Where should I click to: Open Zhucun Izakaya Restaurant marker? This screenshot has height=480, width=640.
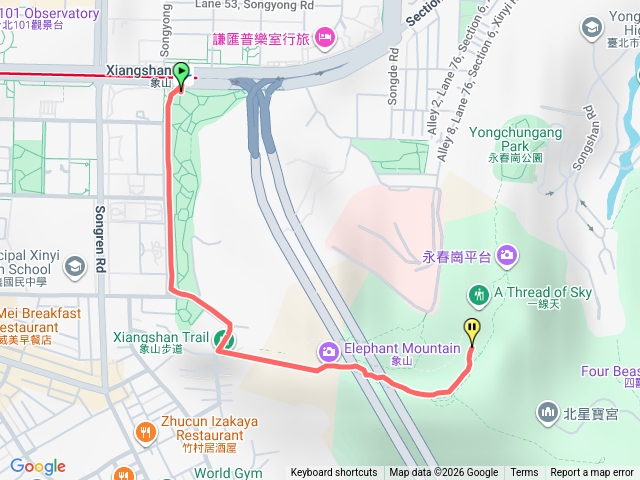145,432
